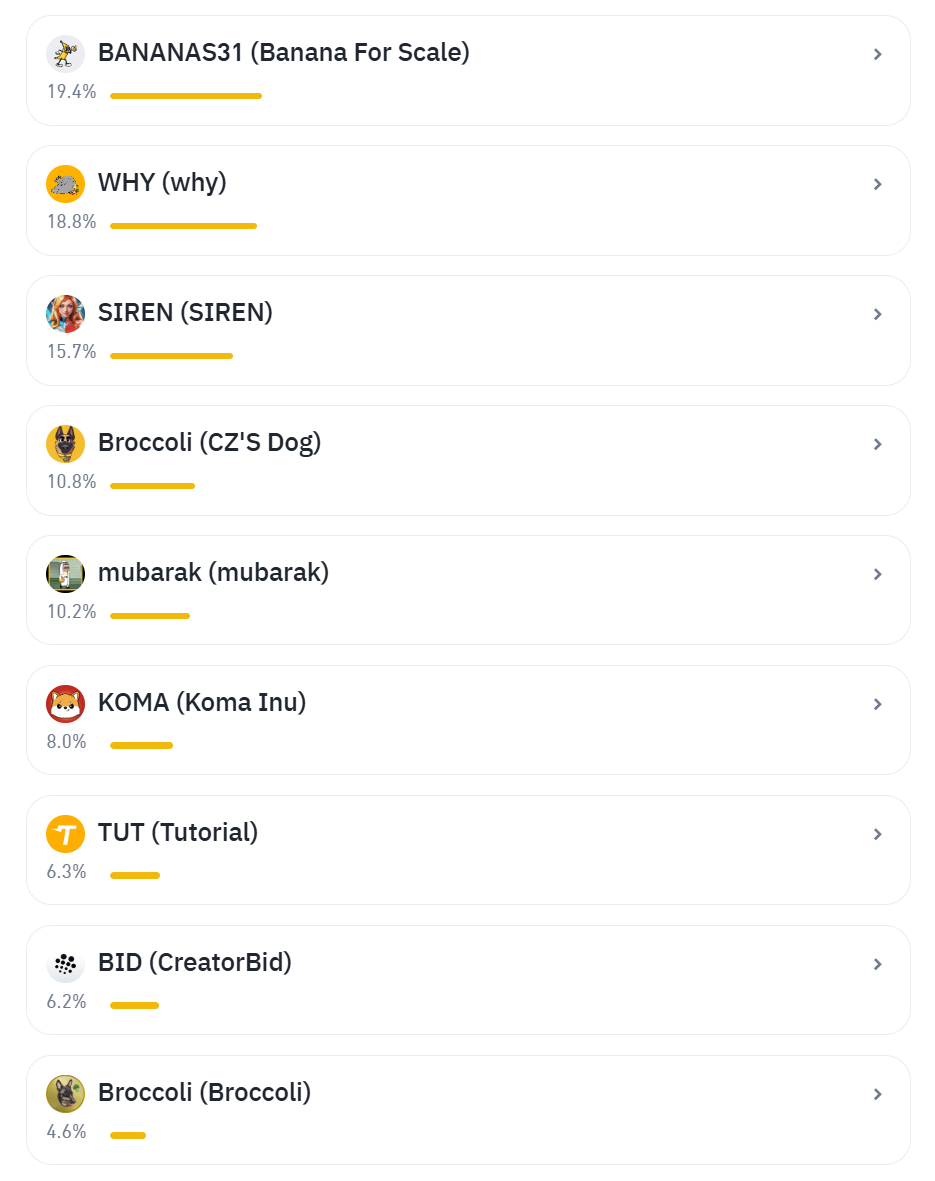Select the Broccoli (Broccoli) dog icon

pos(66,1094)
